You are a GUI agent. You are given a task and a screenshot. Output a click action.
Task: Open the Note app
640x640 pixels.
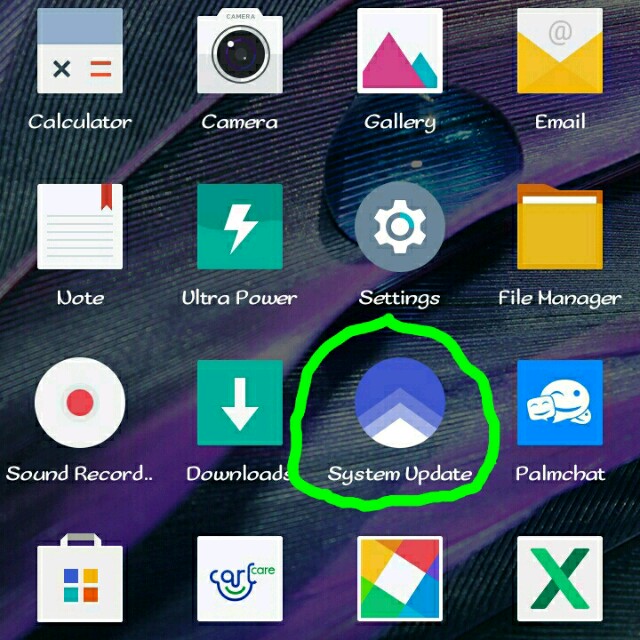click(80, 228)
